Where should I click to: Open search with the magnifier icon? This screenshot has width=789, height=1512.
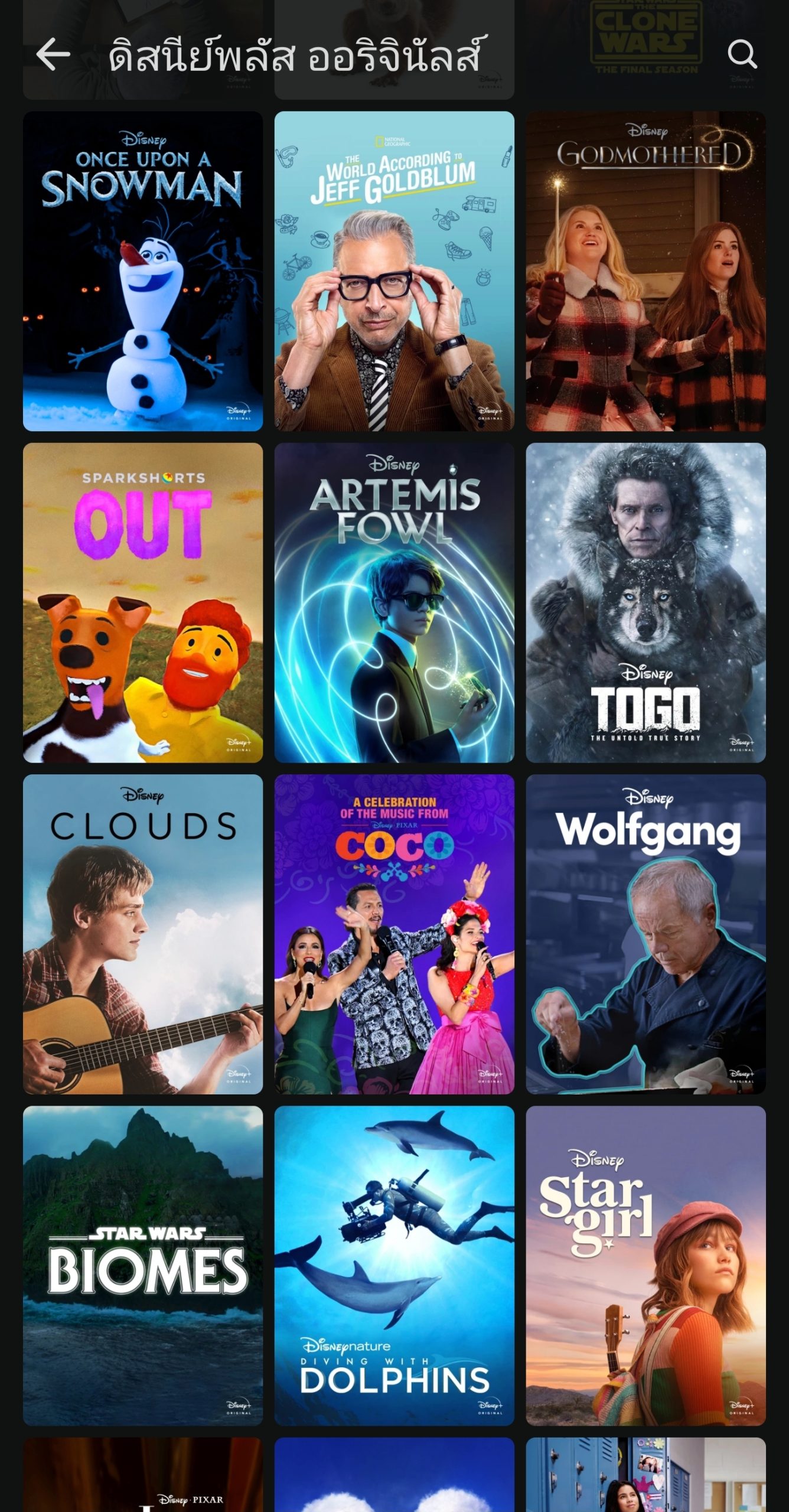[x=741, y=54]
